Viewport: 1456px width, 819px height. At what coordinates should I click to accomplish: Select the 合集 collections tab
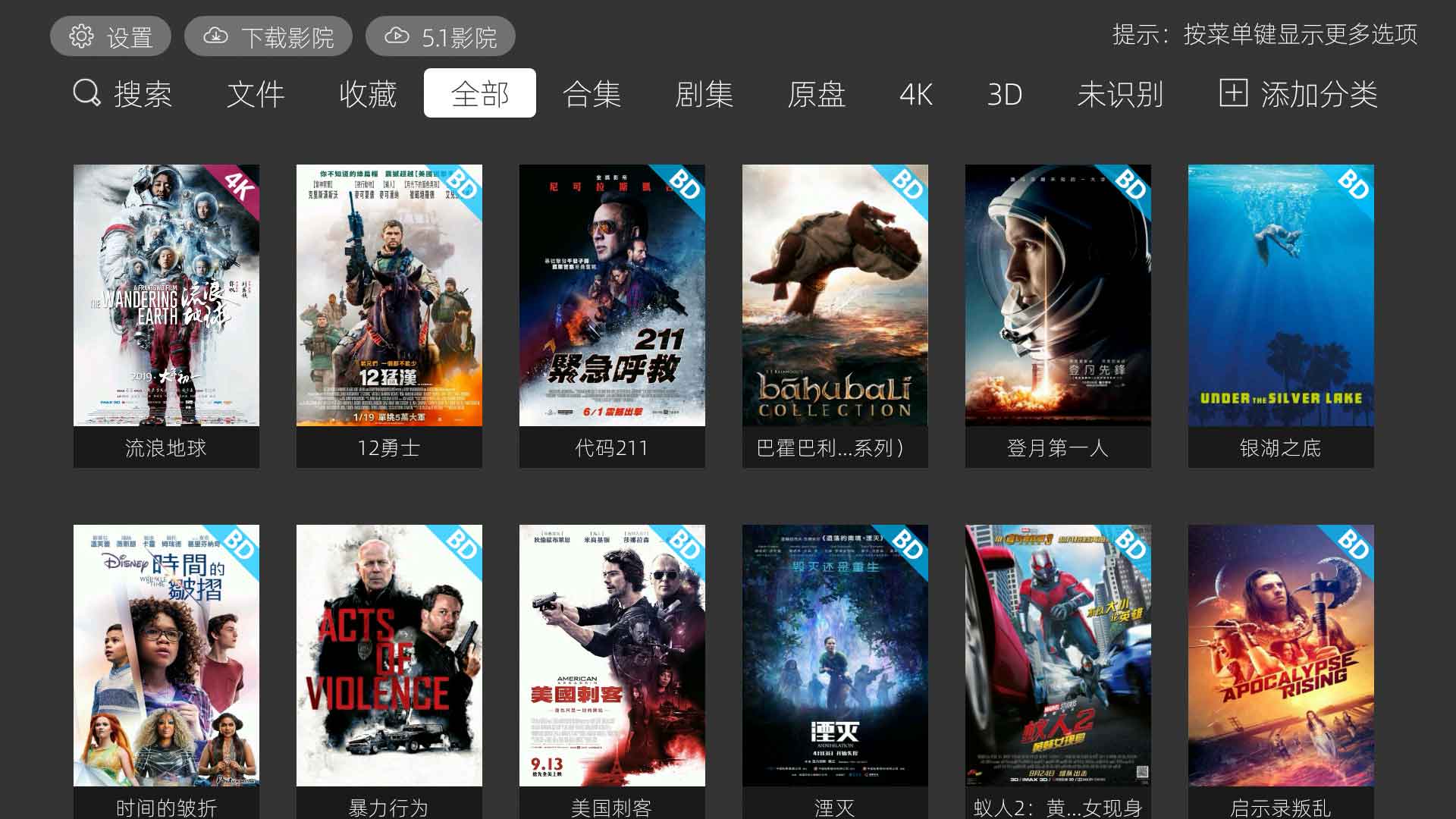[591, 94]
